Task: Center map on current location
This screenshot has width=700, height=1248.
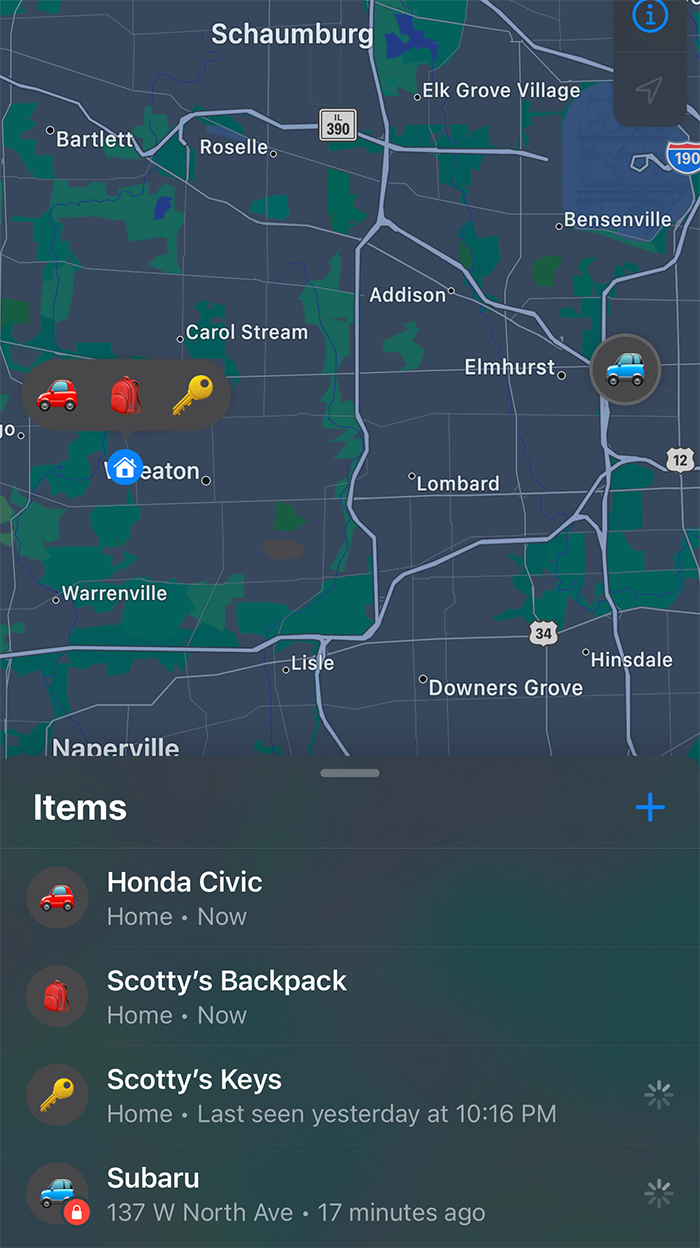Action: tap(650, 90)
